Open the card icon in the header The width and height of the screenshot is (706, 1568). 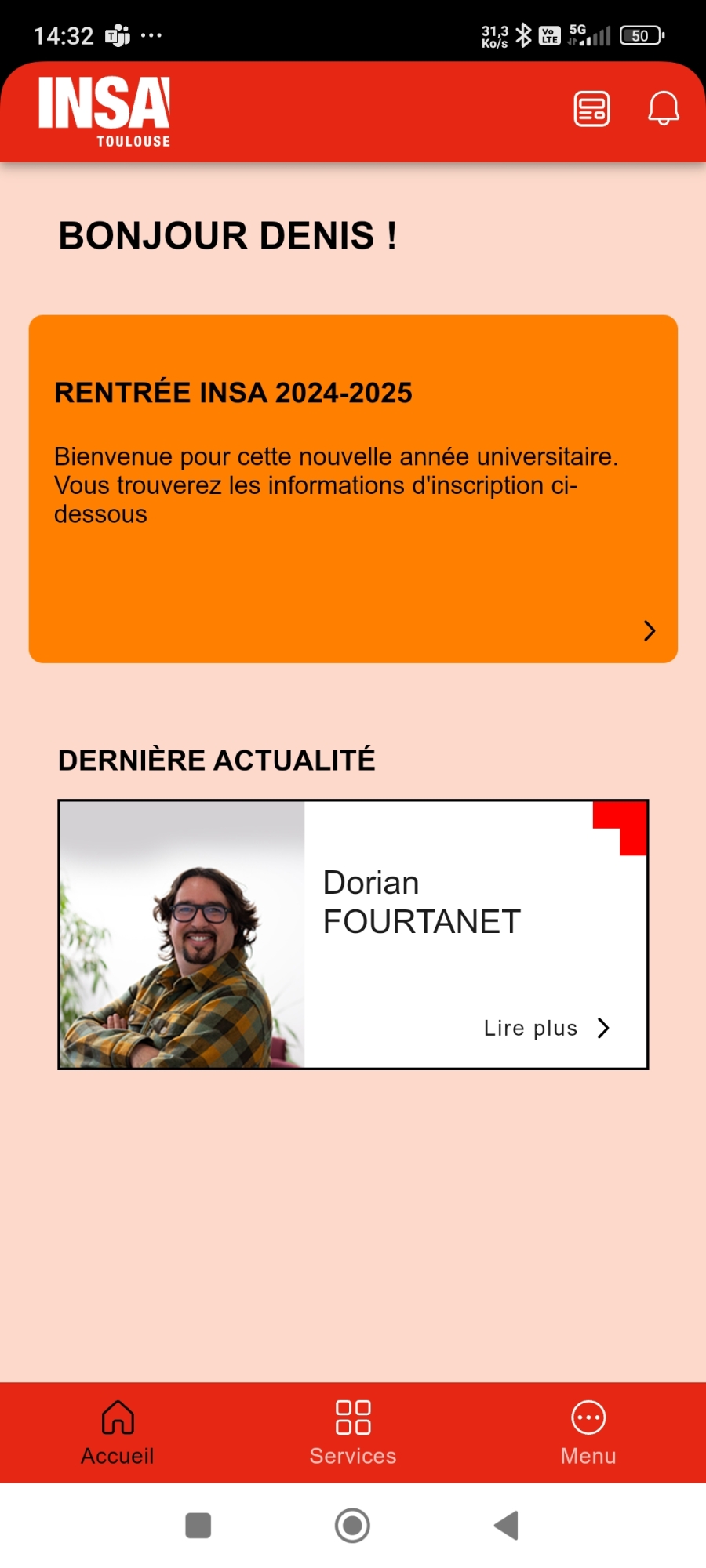coord(591,109)
